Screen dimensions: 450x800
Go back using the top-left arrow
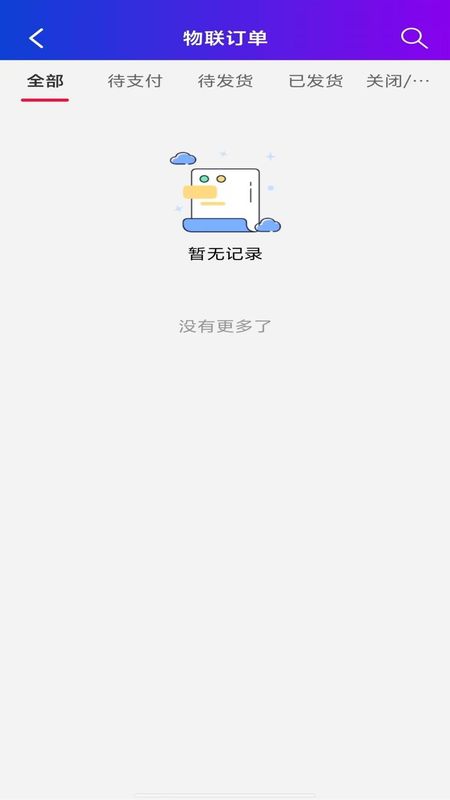[x=36, y=38]
